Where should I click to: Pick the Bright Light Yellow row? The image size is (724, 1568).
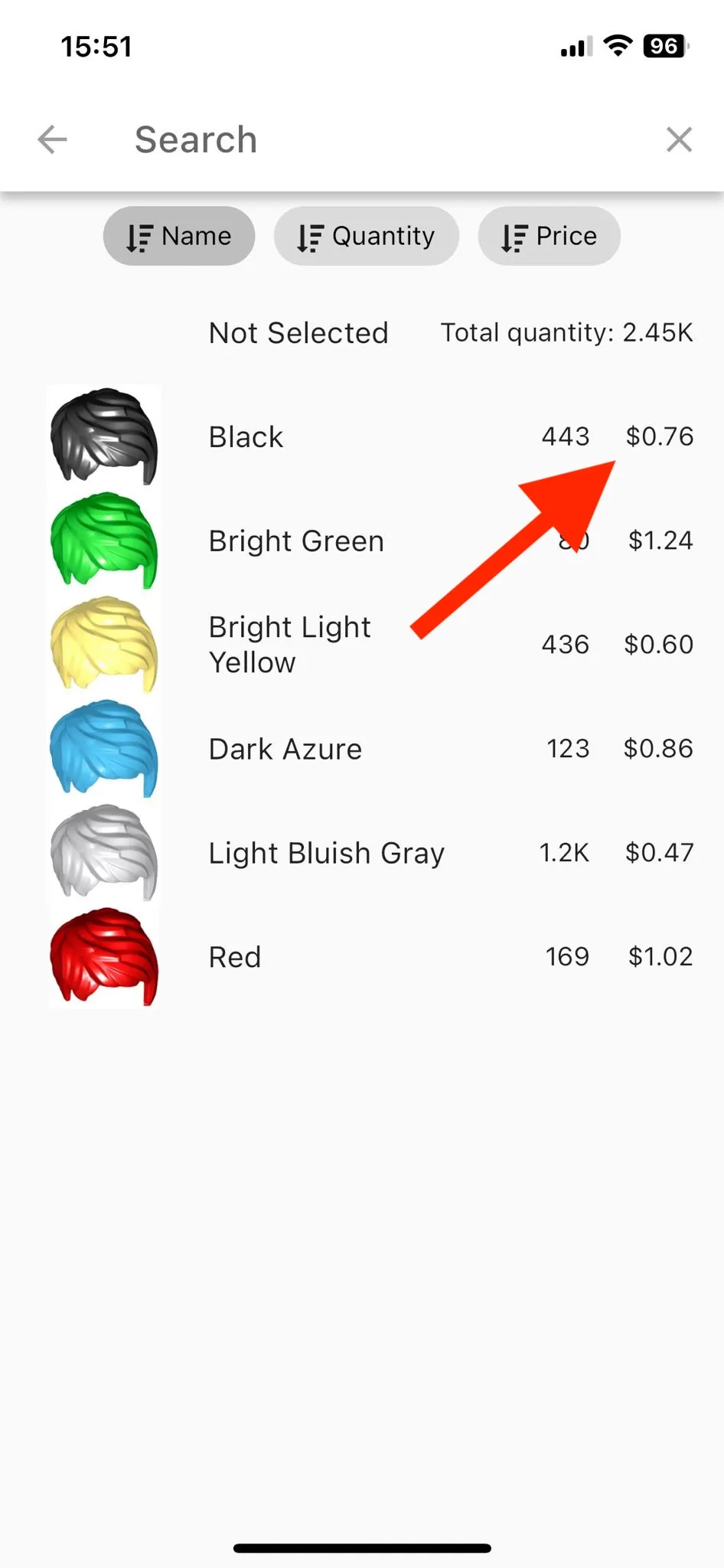362,645
